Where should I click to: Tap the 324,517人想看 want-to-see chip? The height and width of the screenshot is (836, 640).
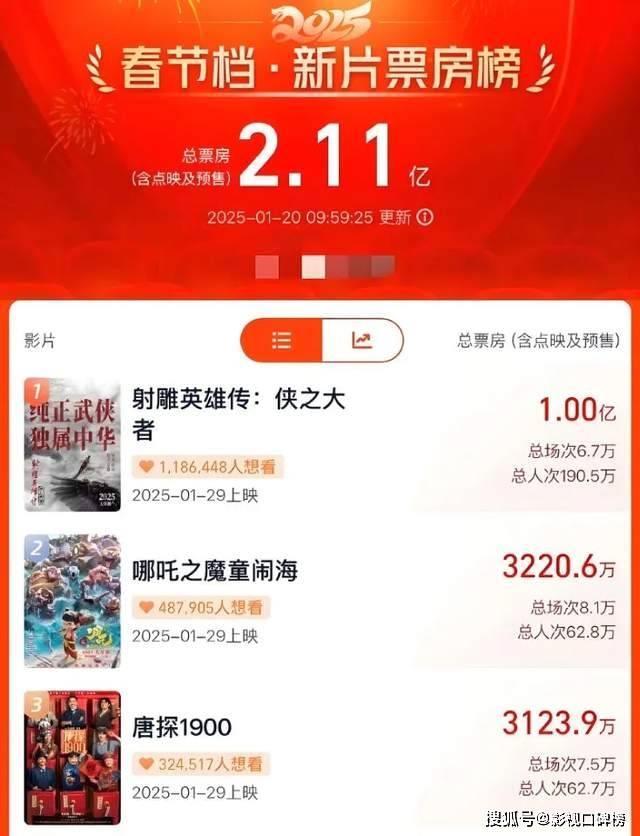pos(201,764)
